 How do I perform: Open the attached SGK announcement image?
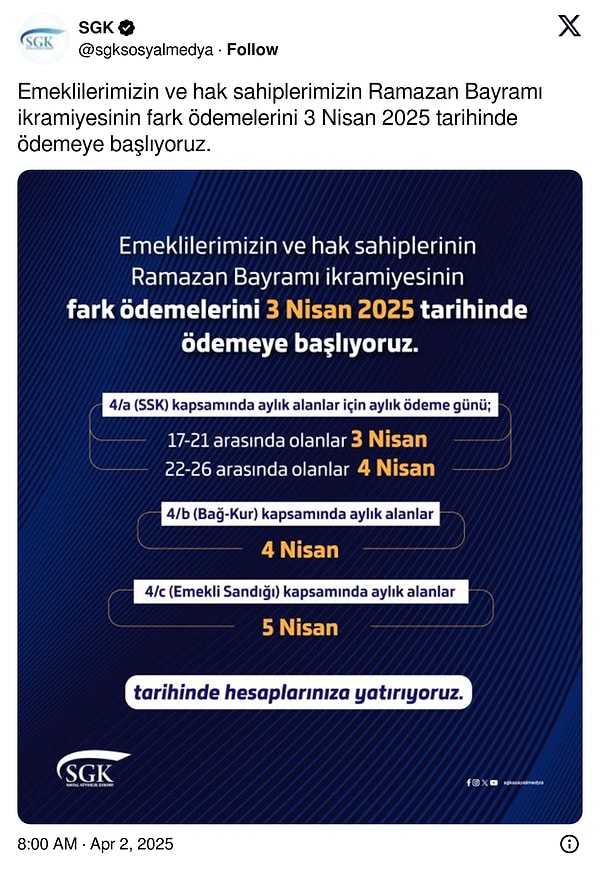[300, 495]
